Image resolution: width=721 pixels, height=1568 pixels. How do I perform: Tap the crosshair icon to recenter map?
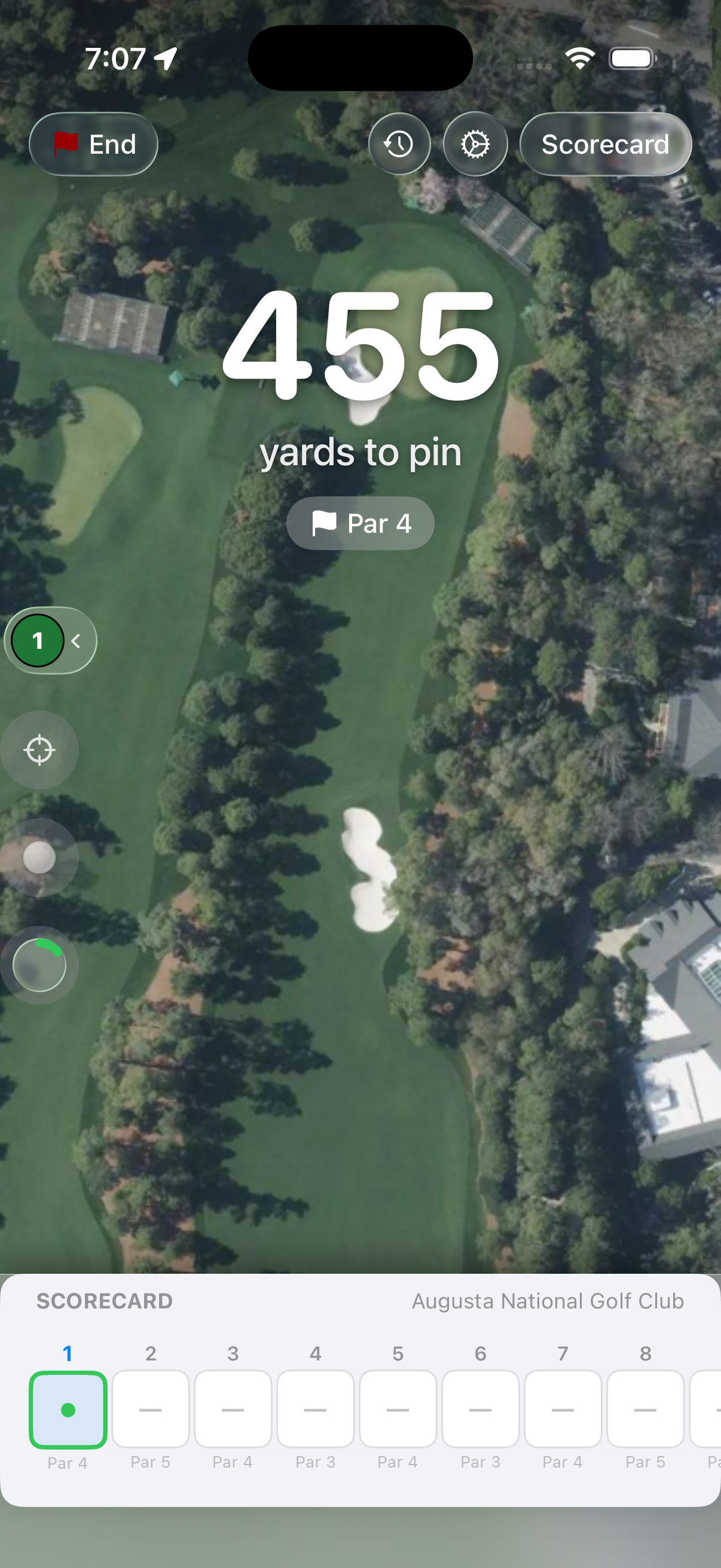point(39,750)
